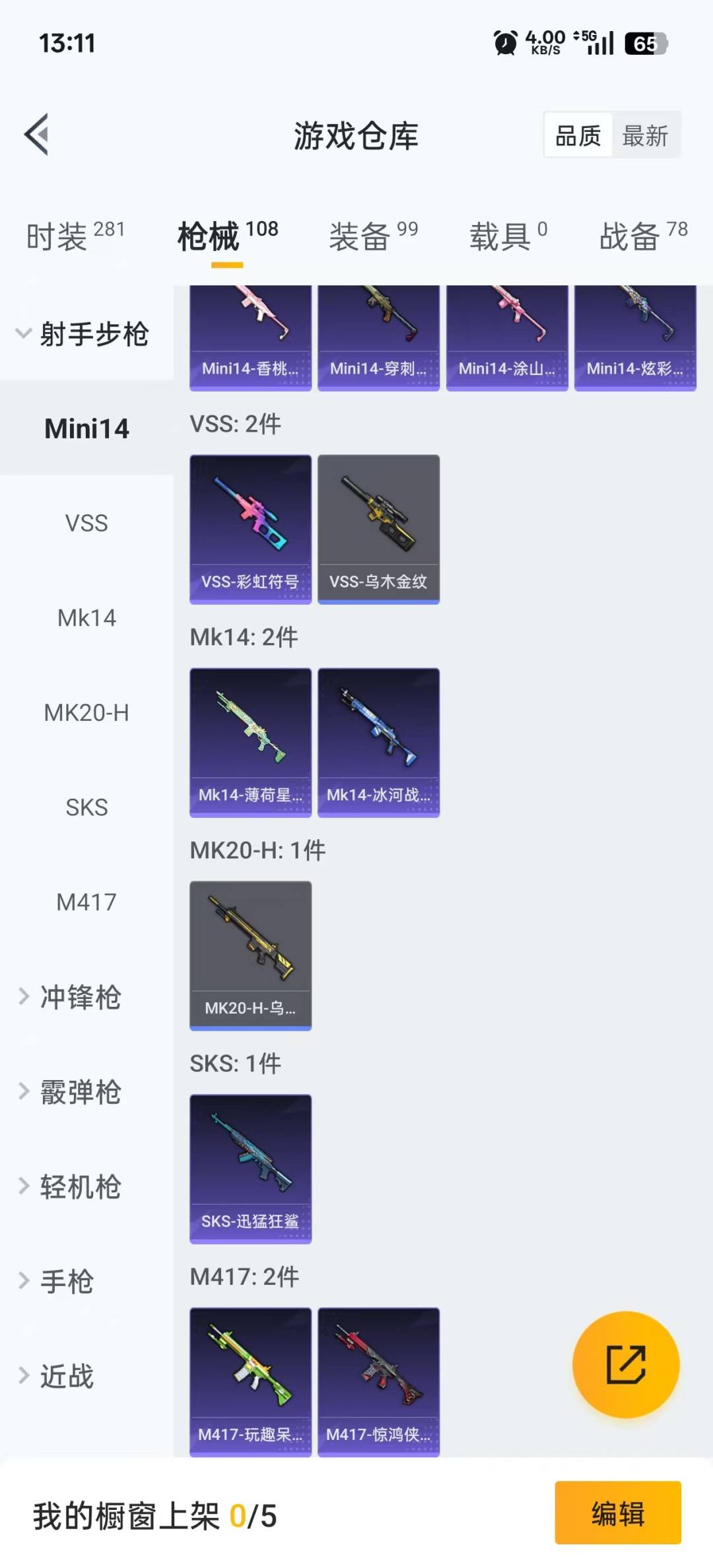Tap the 编辑 button
This screenshot has width=713, height=1568.
point(617,1513)
